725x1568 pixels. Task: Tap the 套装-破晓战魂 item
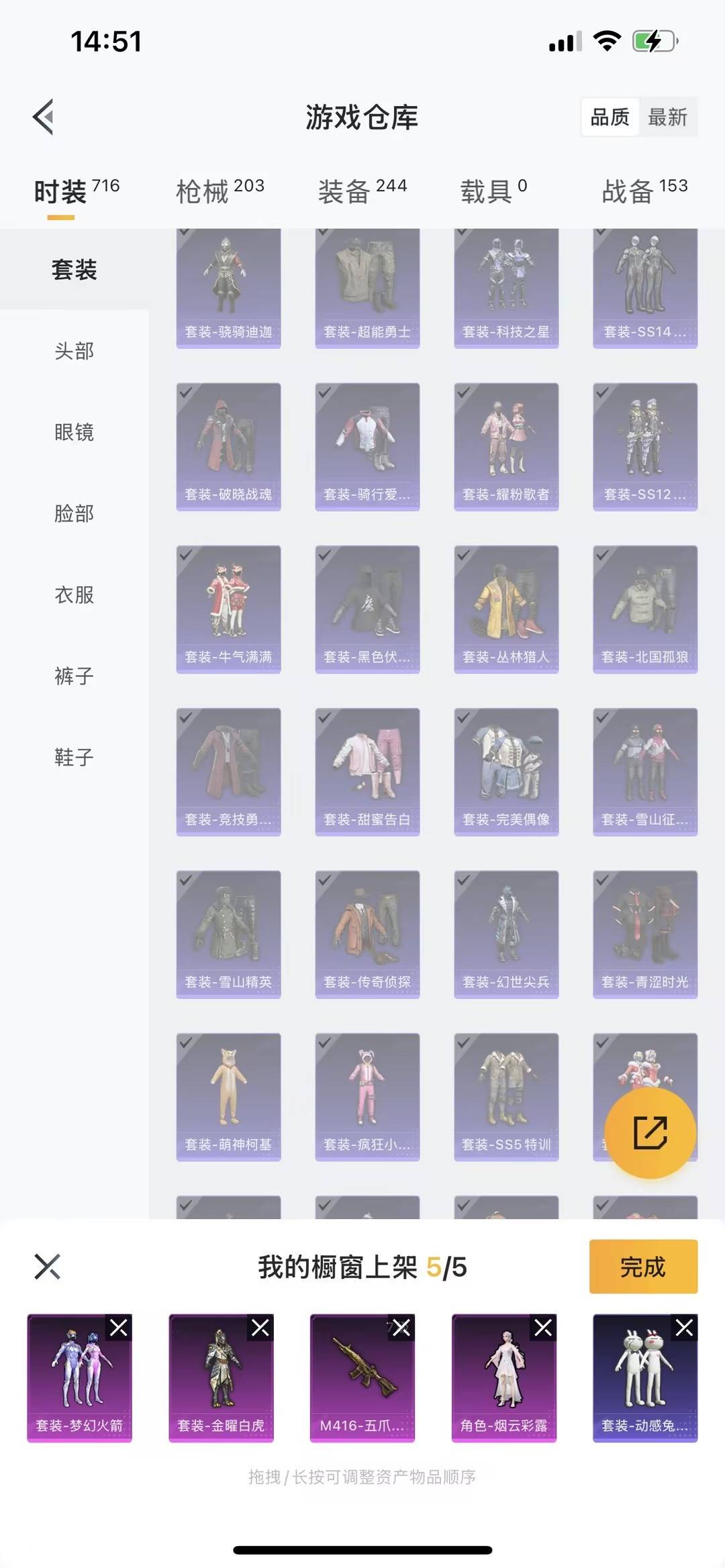click(228, 447)
